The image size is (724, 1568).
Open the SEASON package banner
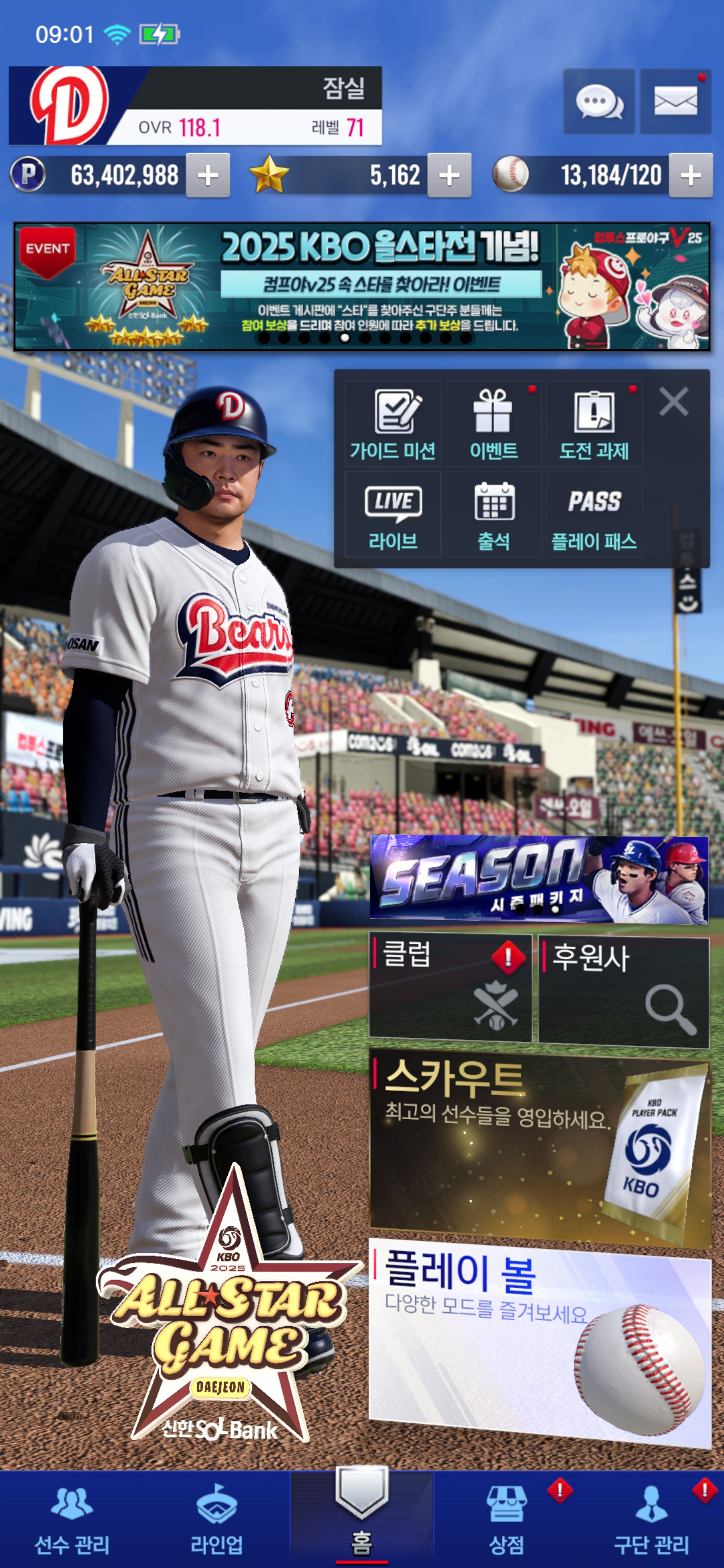coord(539,879)
